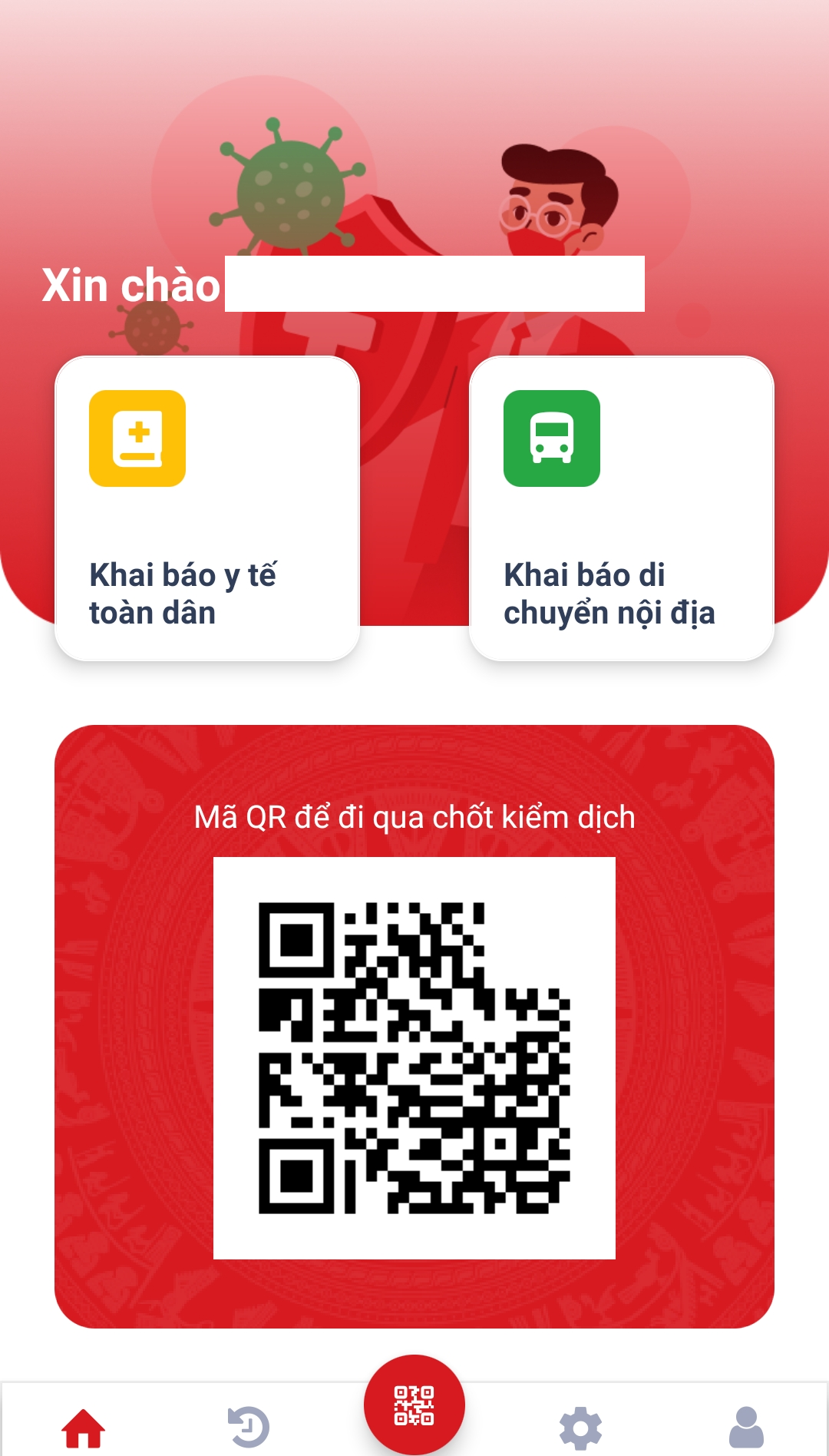The height and width of the screenshot is (1456, 829).
Task: Open the history tab
Action: point(249,1428)
